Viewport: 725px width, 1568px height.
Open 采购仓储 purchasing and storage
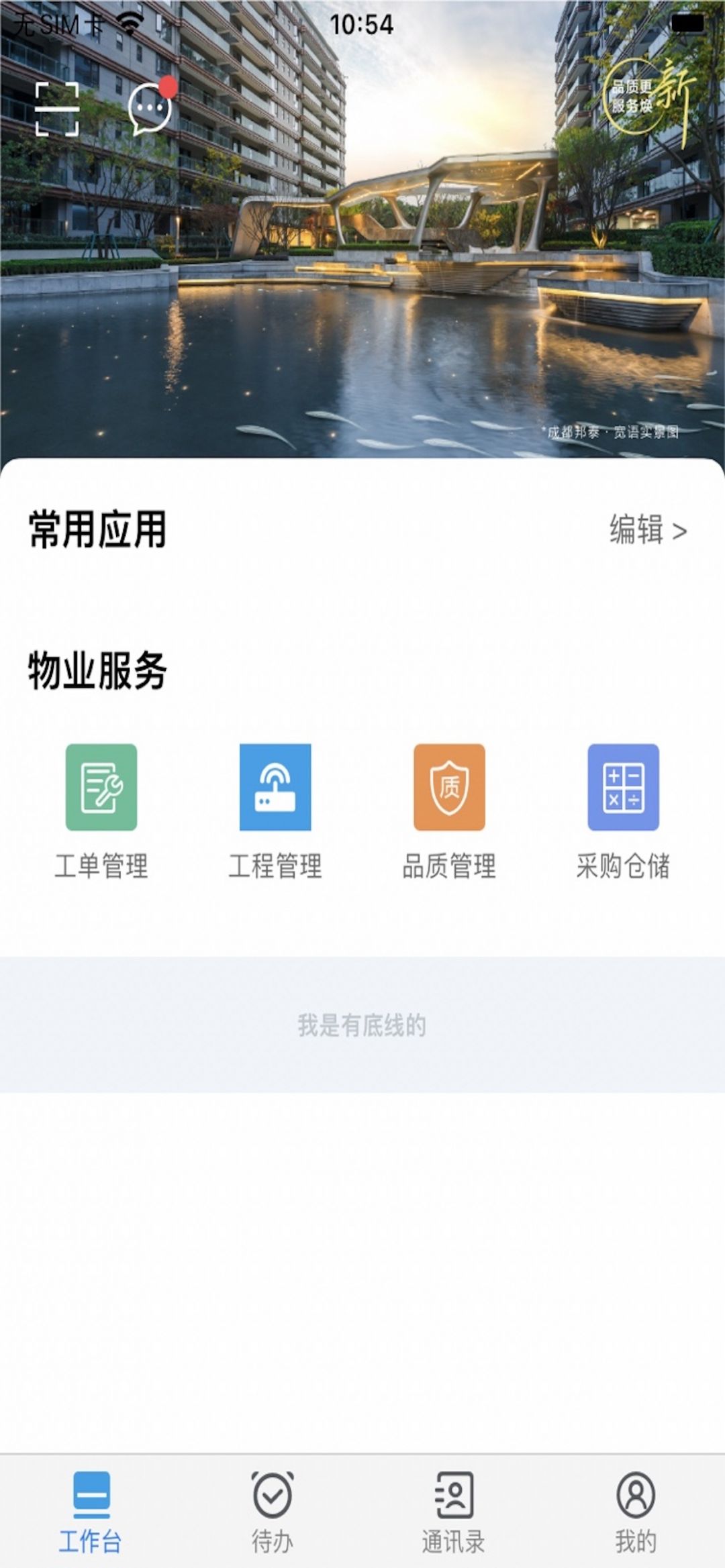(x=623, y=811)
